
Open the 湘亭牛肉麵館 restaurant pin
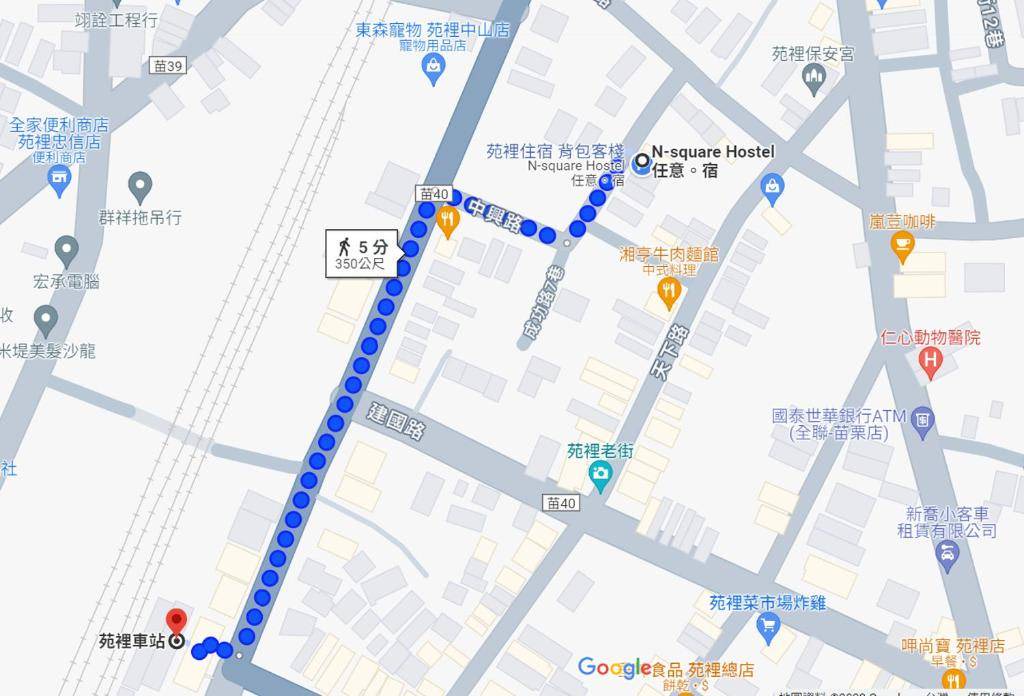[x=669, y=291]
